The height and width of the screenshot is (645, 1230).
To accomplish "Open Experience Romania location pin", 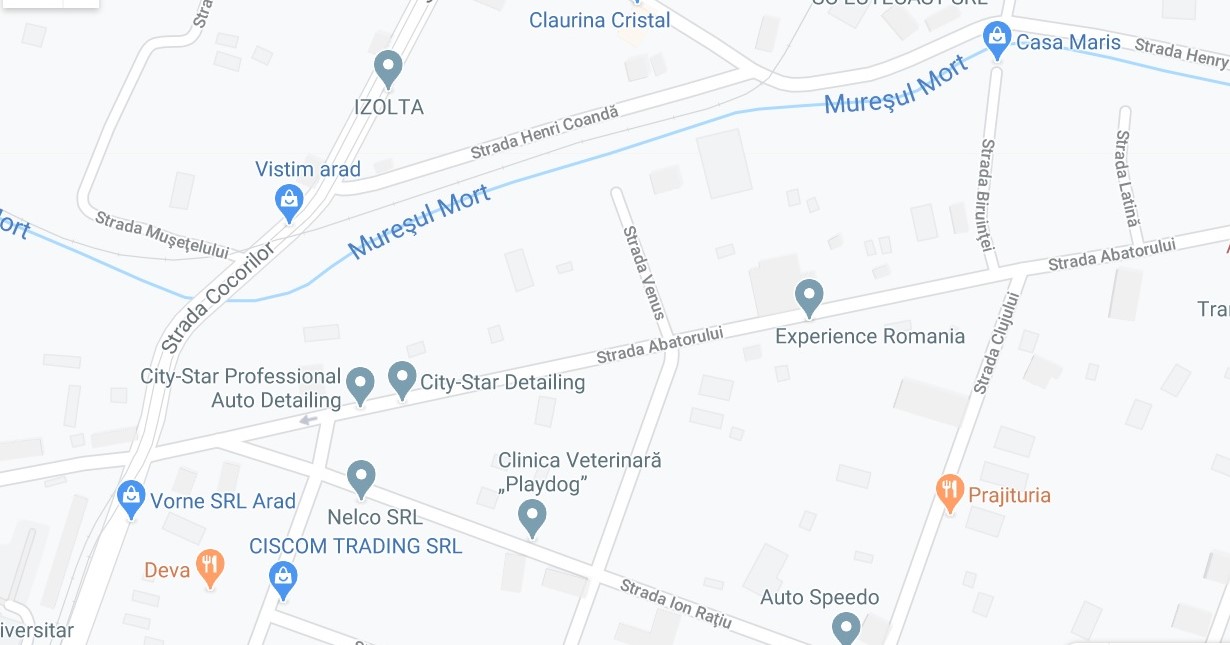I will pyautogui.click(x=808, y=297).
